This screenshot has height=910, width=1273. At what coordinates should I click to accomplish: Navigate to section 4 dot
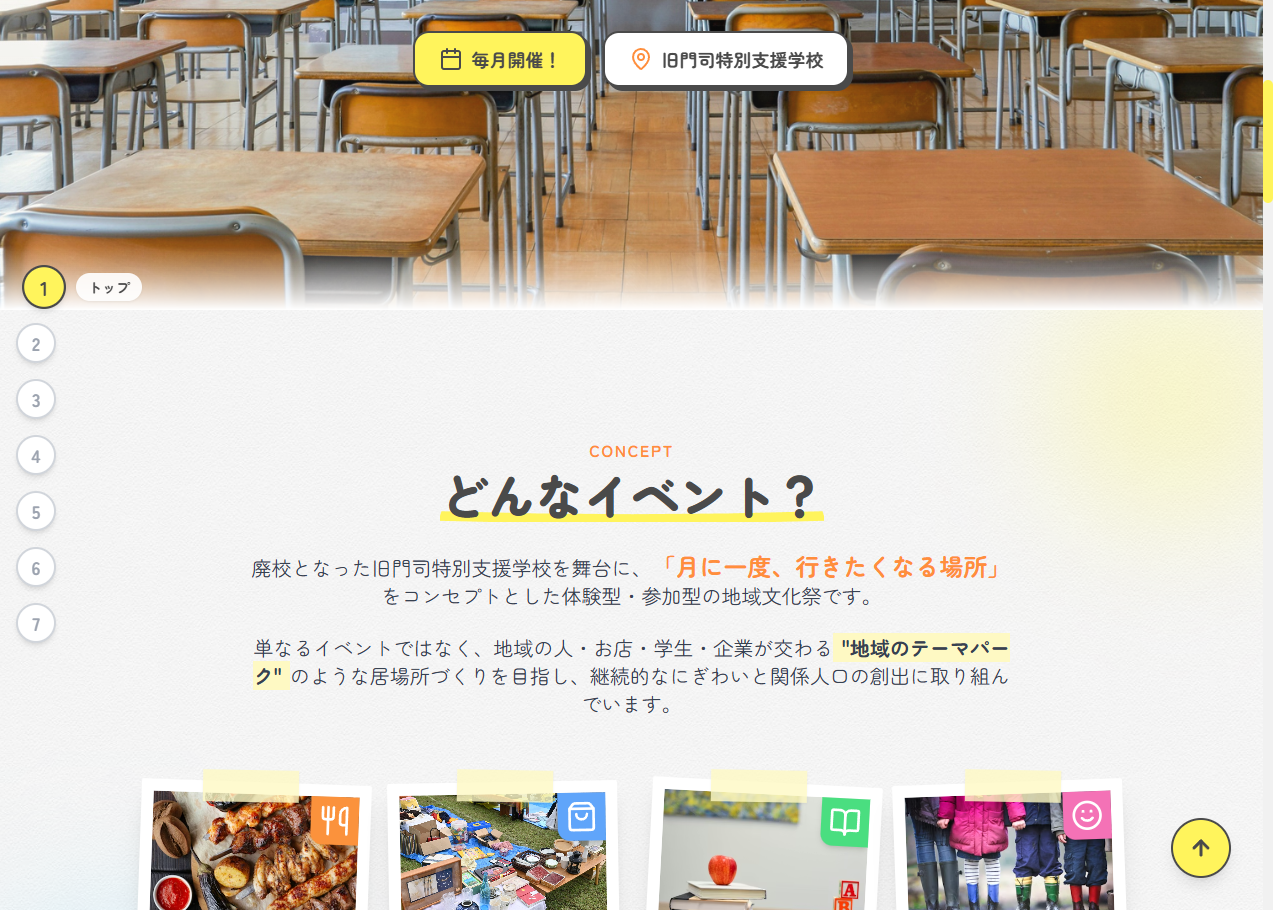coord(36,456)
